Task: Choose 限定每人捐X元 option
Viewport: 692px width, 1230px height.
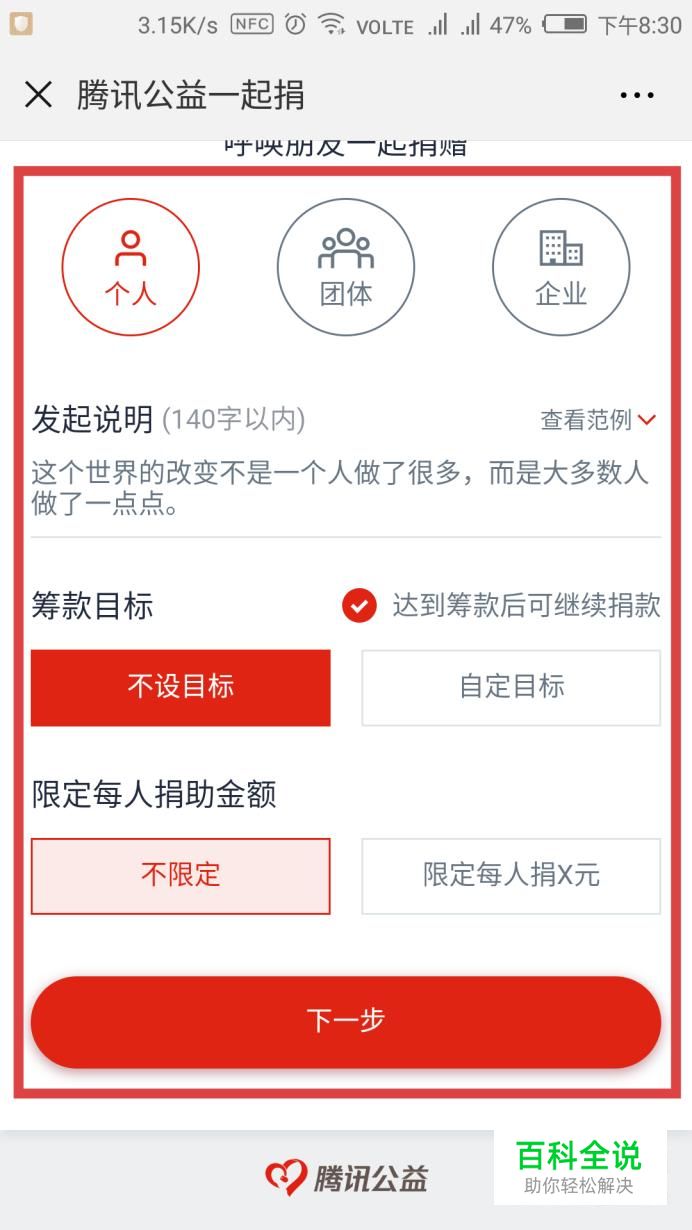Action: [511, 876]
